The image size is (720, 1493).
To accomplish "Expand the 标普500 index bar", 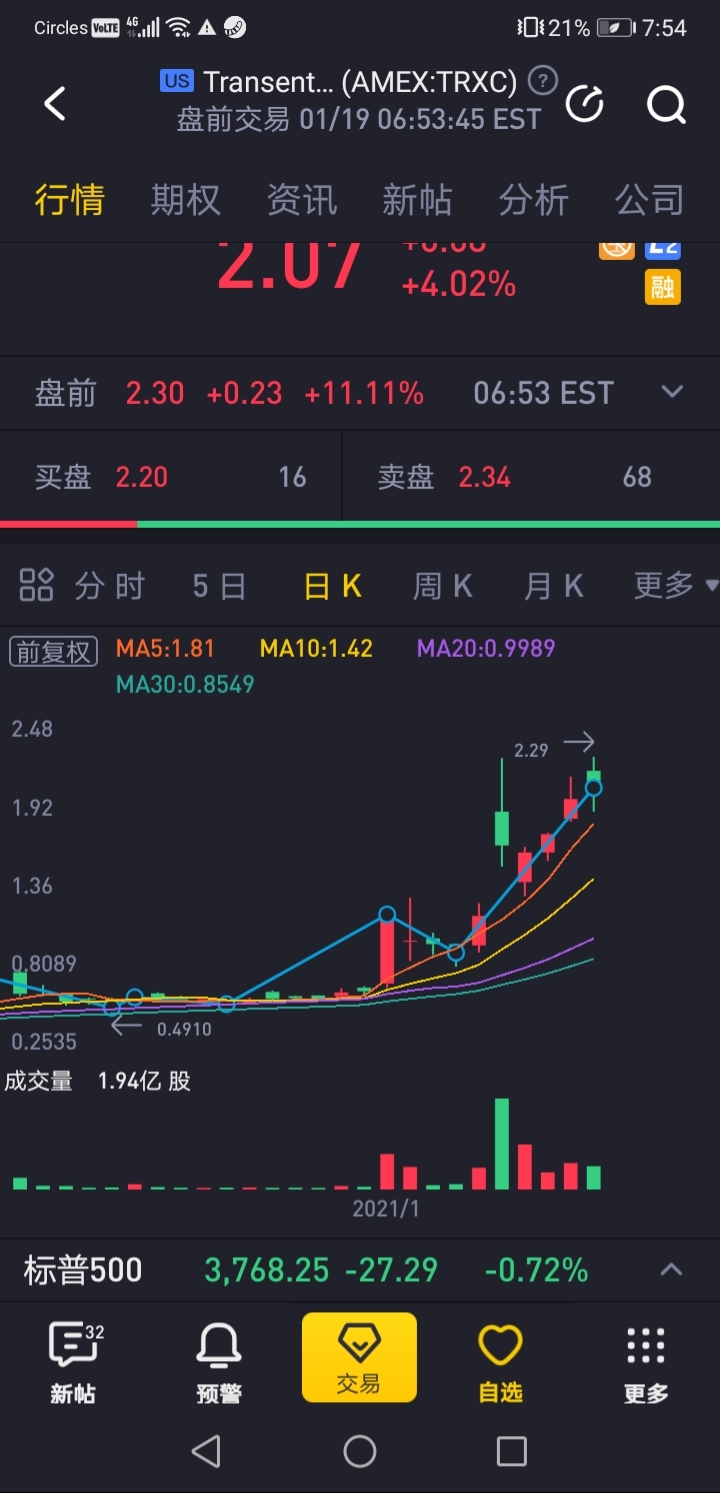I will pos(671,1270).
